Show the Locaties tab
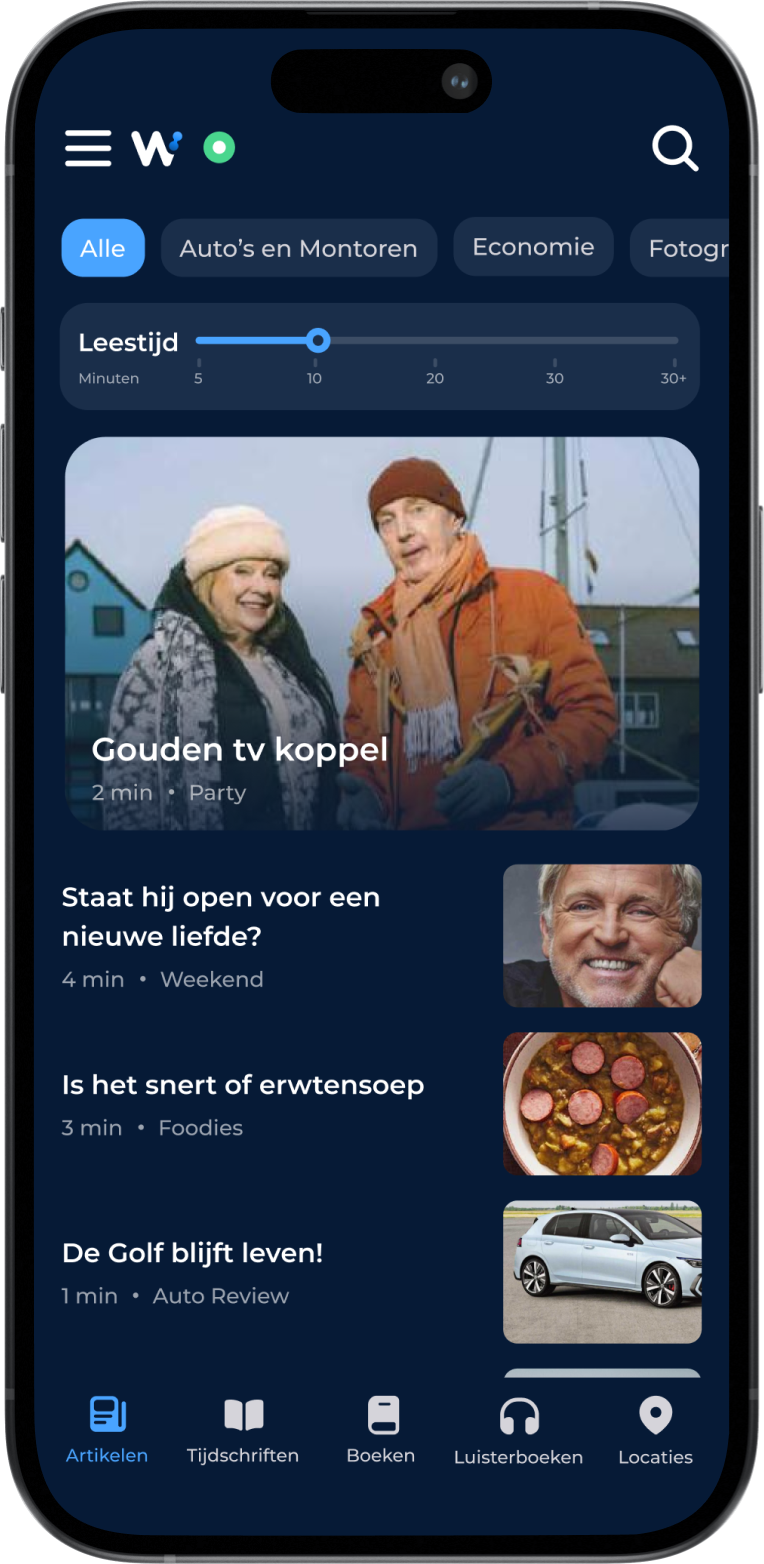This screenshot has height=1564, width=764. [x=655, y=1430]
